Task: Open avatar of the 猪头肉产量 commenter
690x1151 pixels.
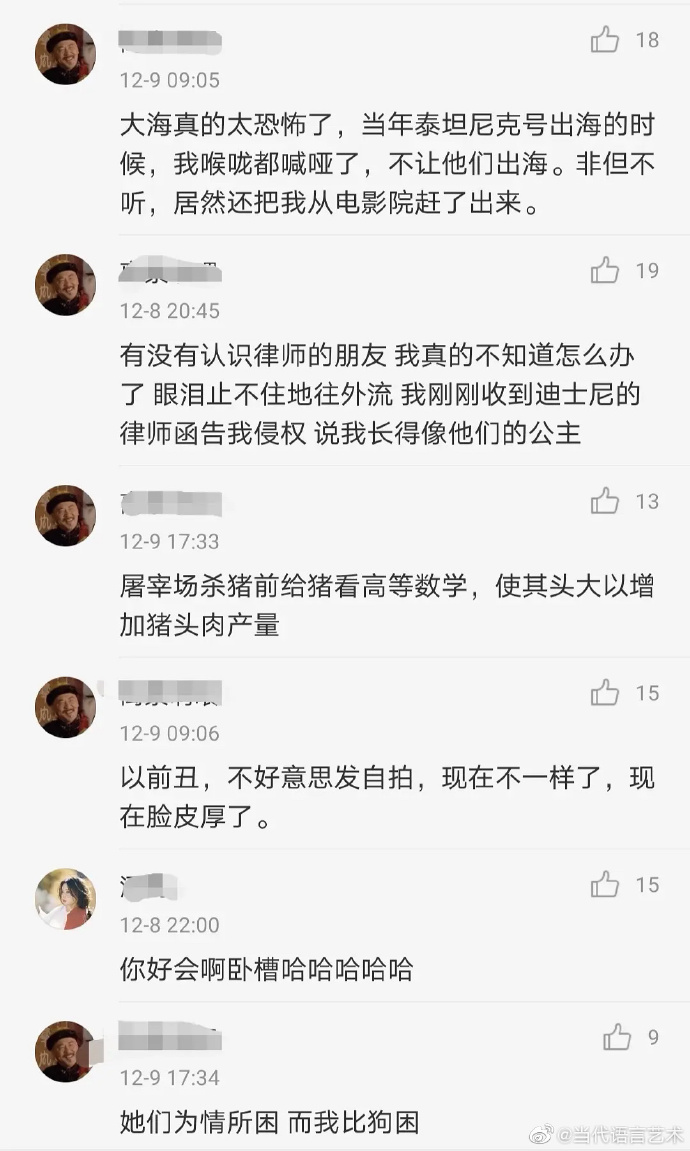Action: (x=66, y=516)
